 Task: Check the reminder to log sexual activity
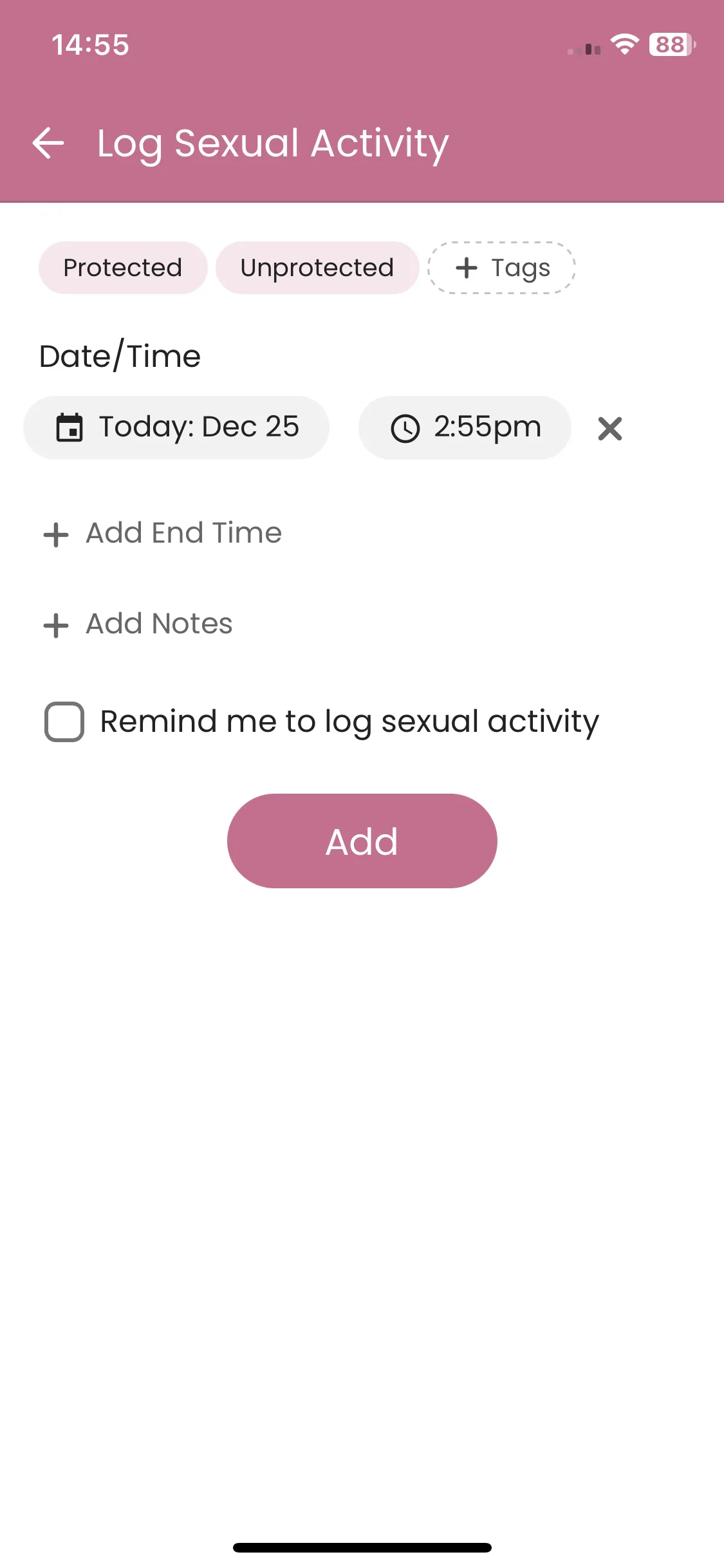64,722
